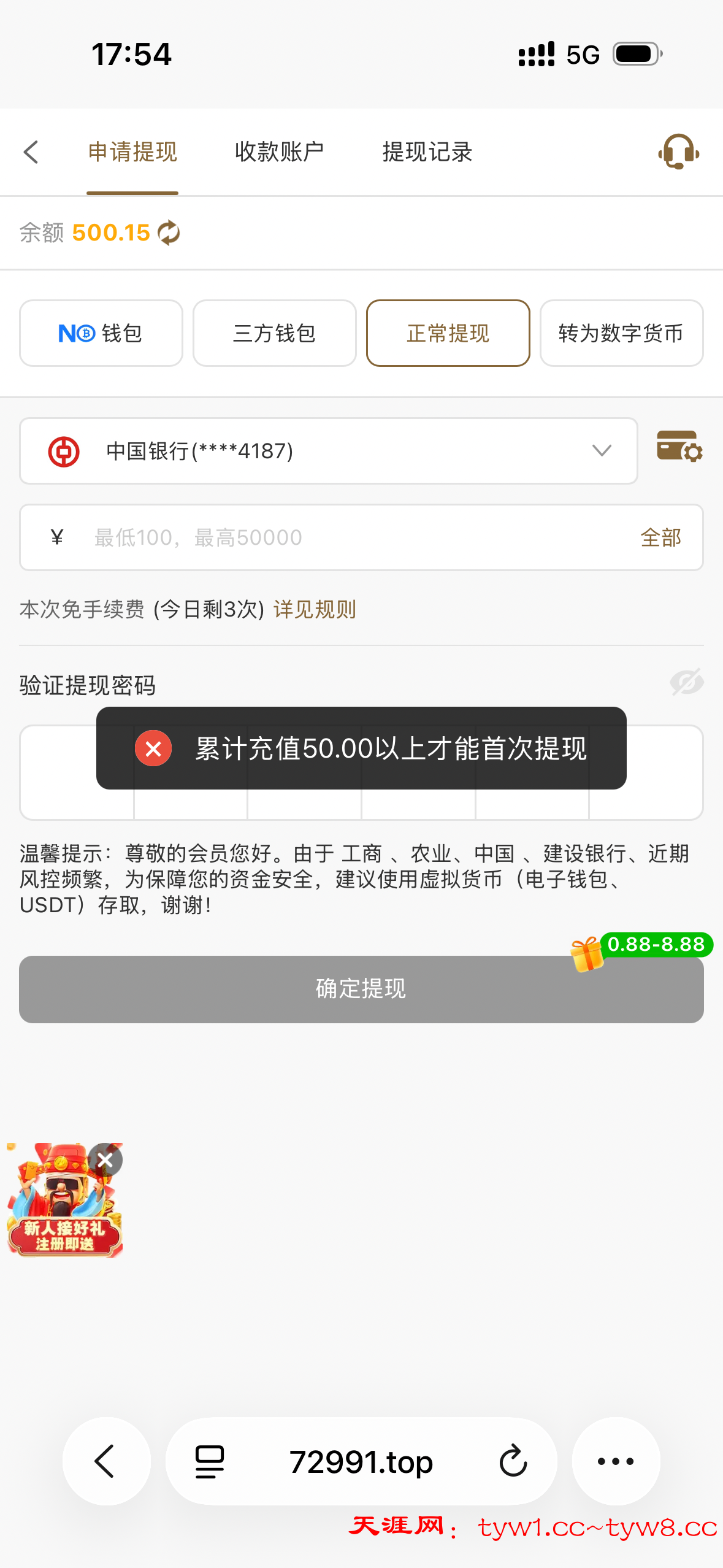The image size is (723, 1568).
Task: Go back using the header arrow
Action: click(31, 152)
